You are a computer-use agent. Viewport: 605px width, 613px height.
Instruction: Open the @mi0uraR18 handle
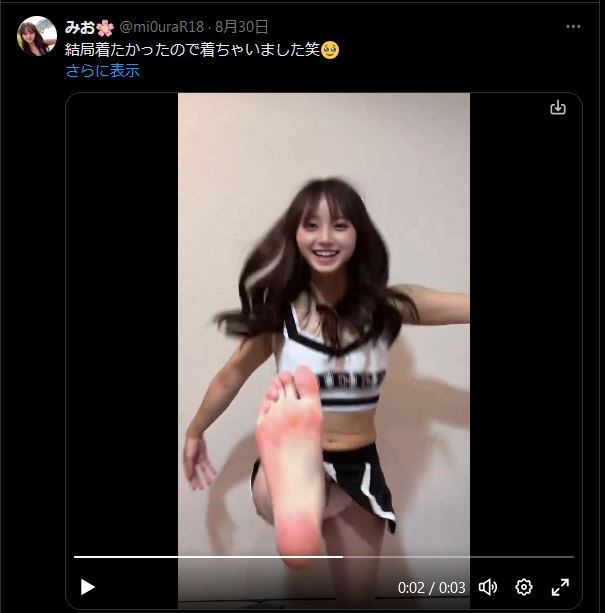[x=162, y=27]
